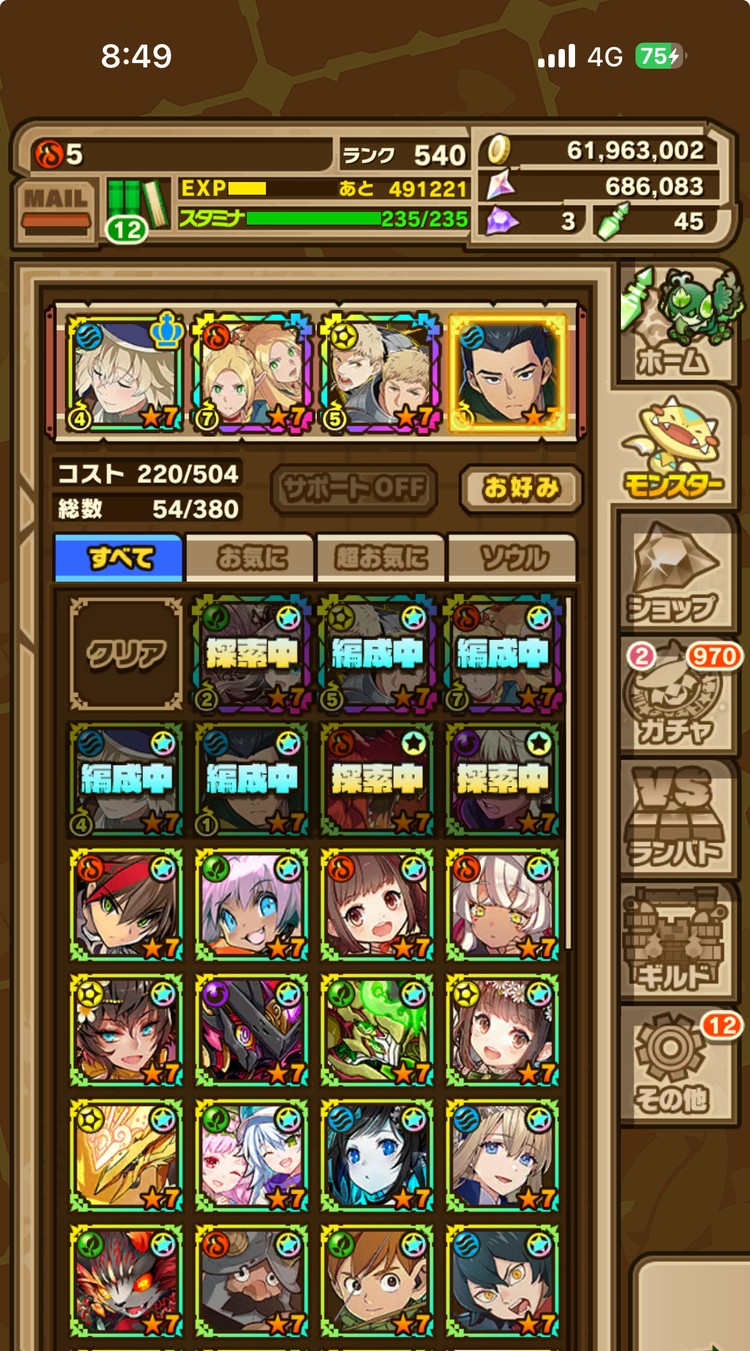Select the crowned leader slot in party
This screenshot has height=1351, width=750.
(127, 373)
